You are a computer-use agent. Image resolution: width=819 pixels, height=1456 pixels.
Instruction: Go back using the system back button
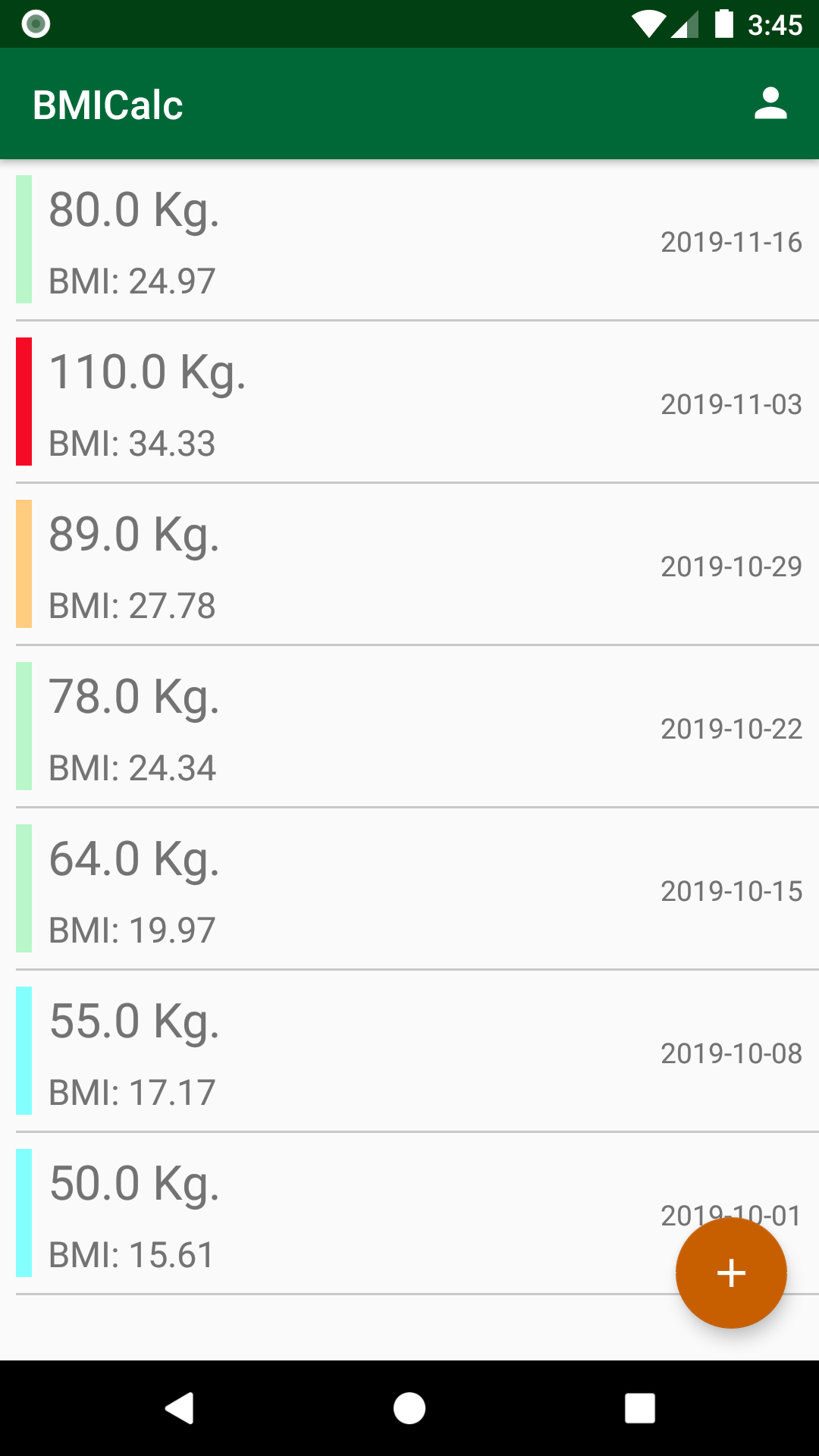click(180, 1408)
